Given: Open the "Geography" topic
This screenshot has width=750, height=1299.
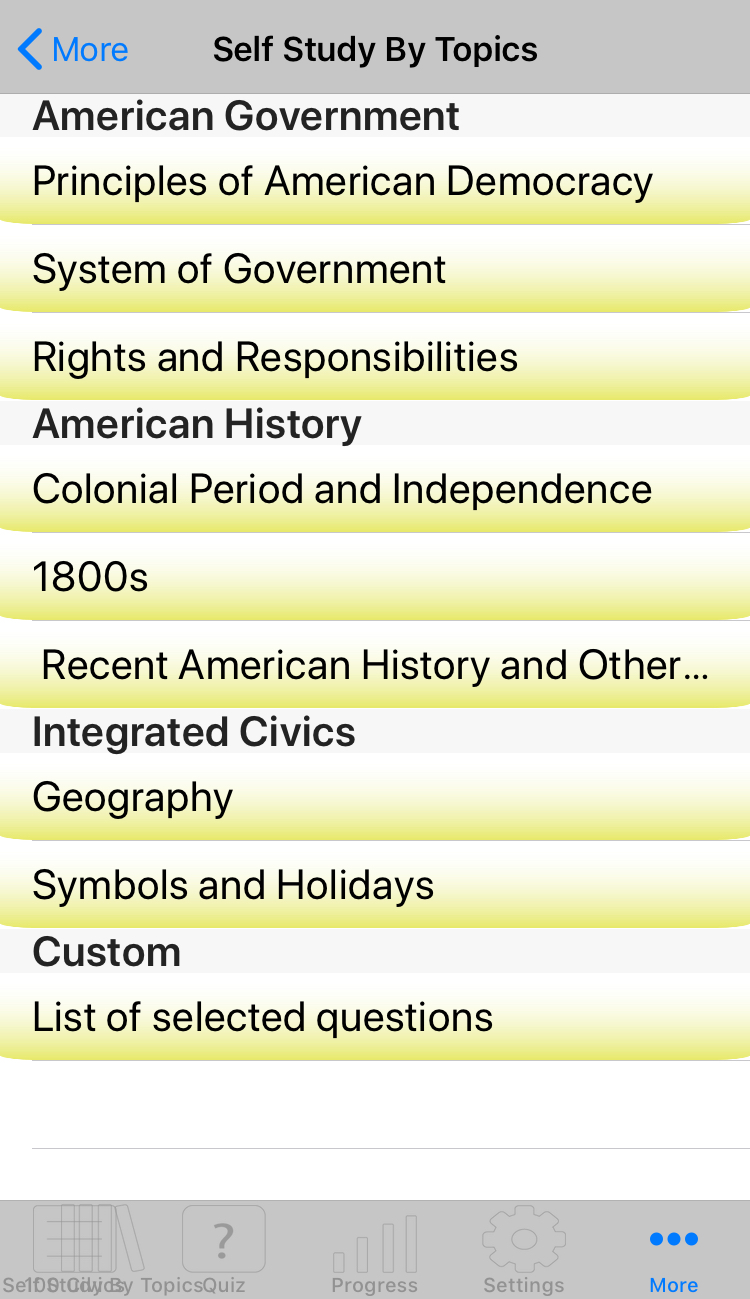Looking at the screenshot, I should (x=133, y=796).
